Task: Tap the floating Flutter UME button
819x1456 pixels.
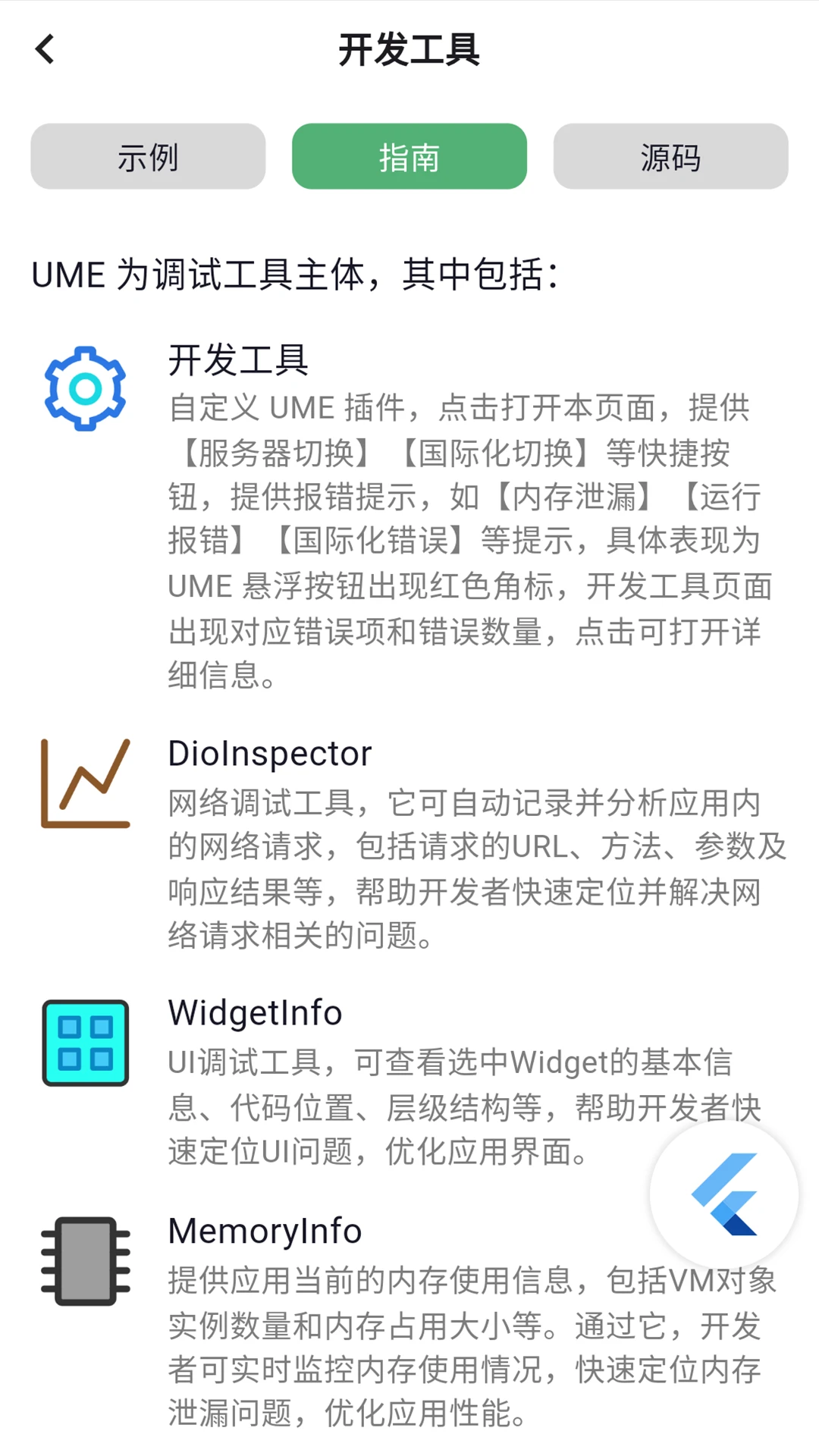Action: click(724, 1194)
